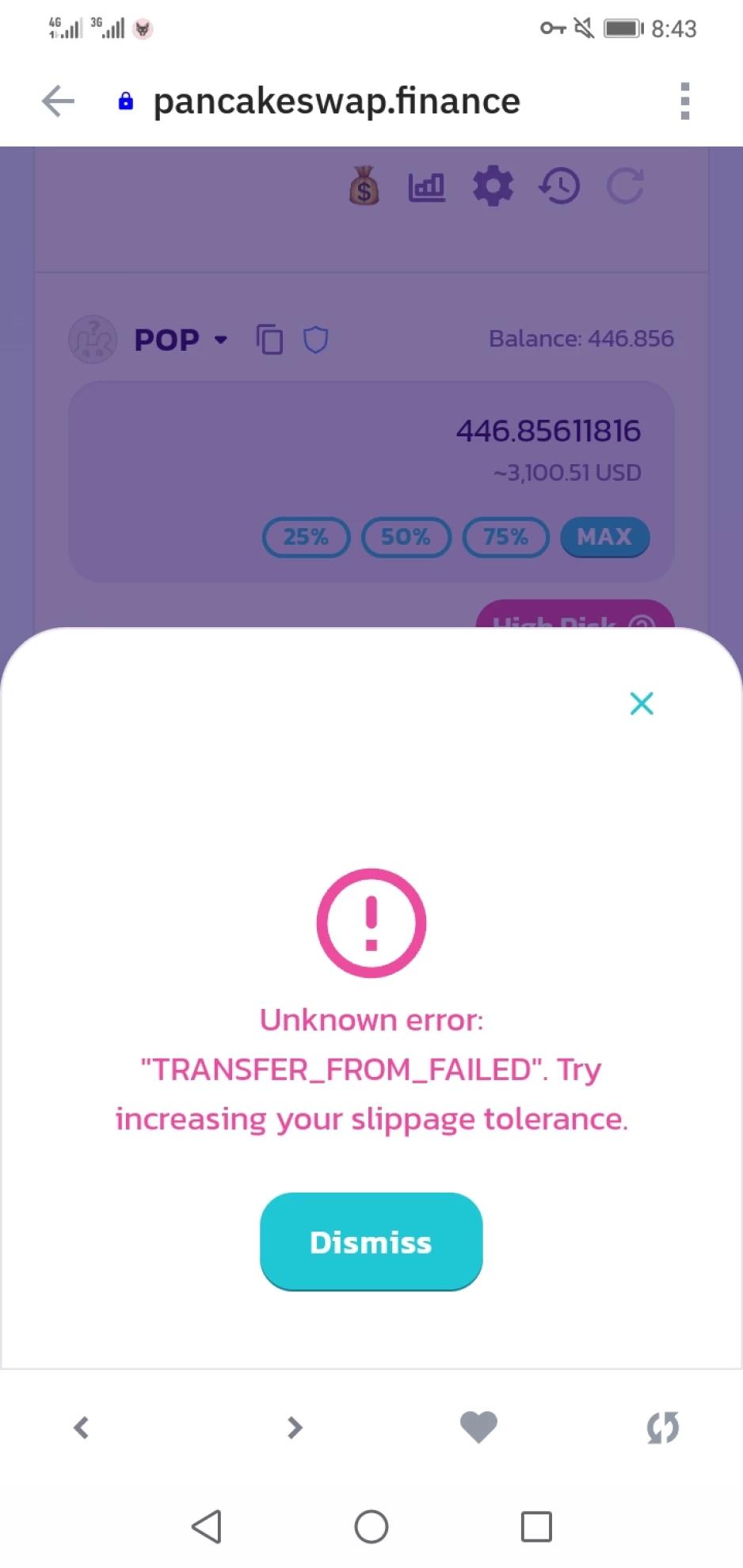
Task: Tap the system home button
Action: pyautogui.click(x=371, y=1526)
